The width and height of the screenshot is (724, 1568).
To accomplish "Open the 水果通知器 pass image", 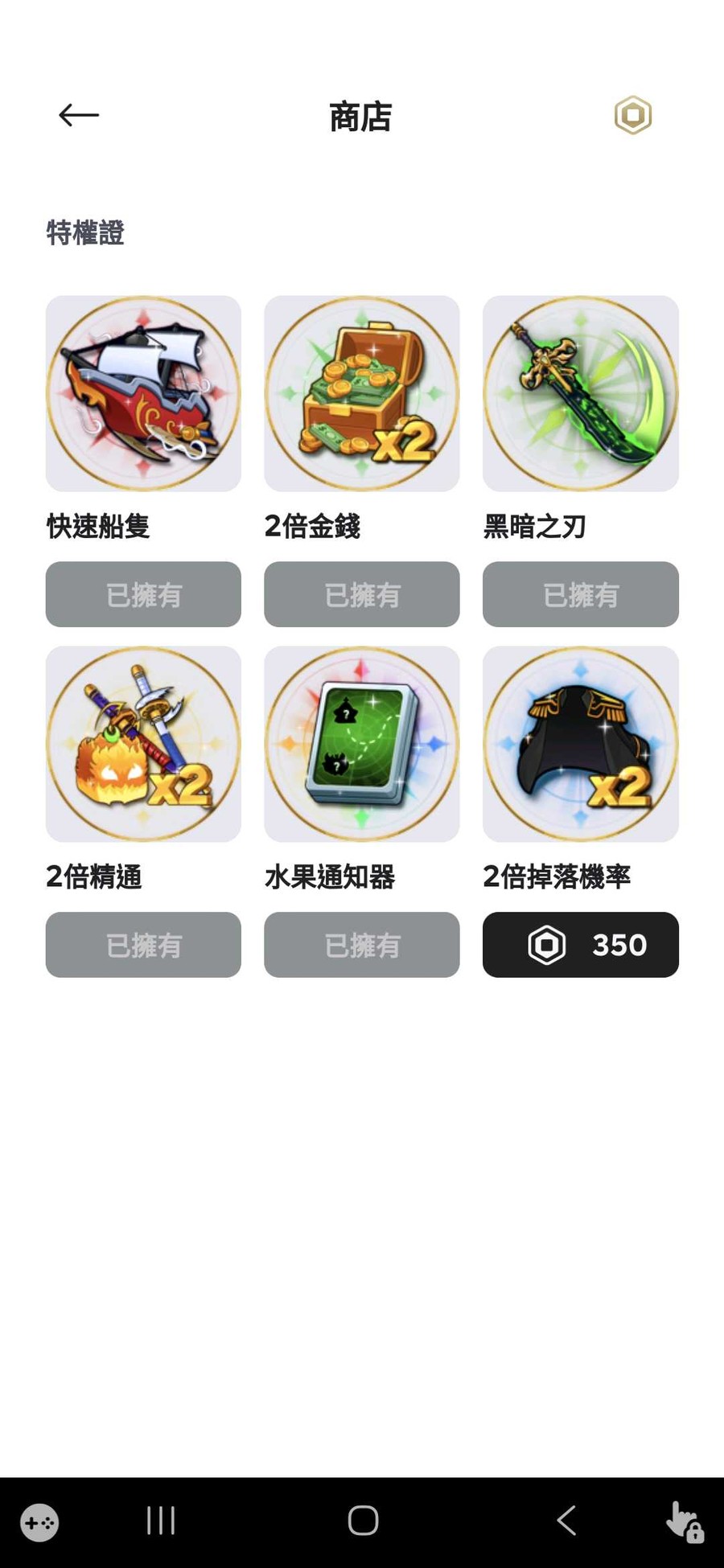I will pos(362,744).
